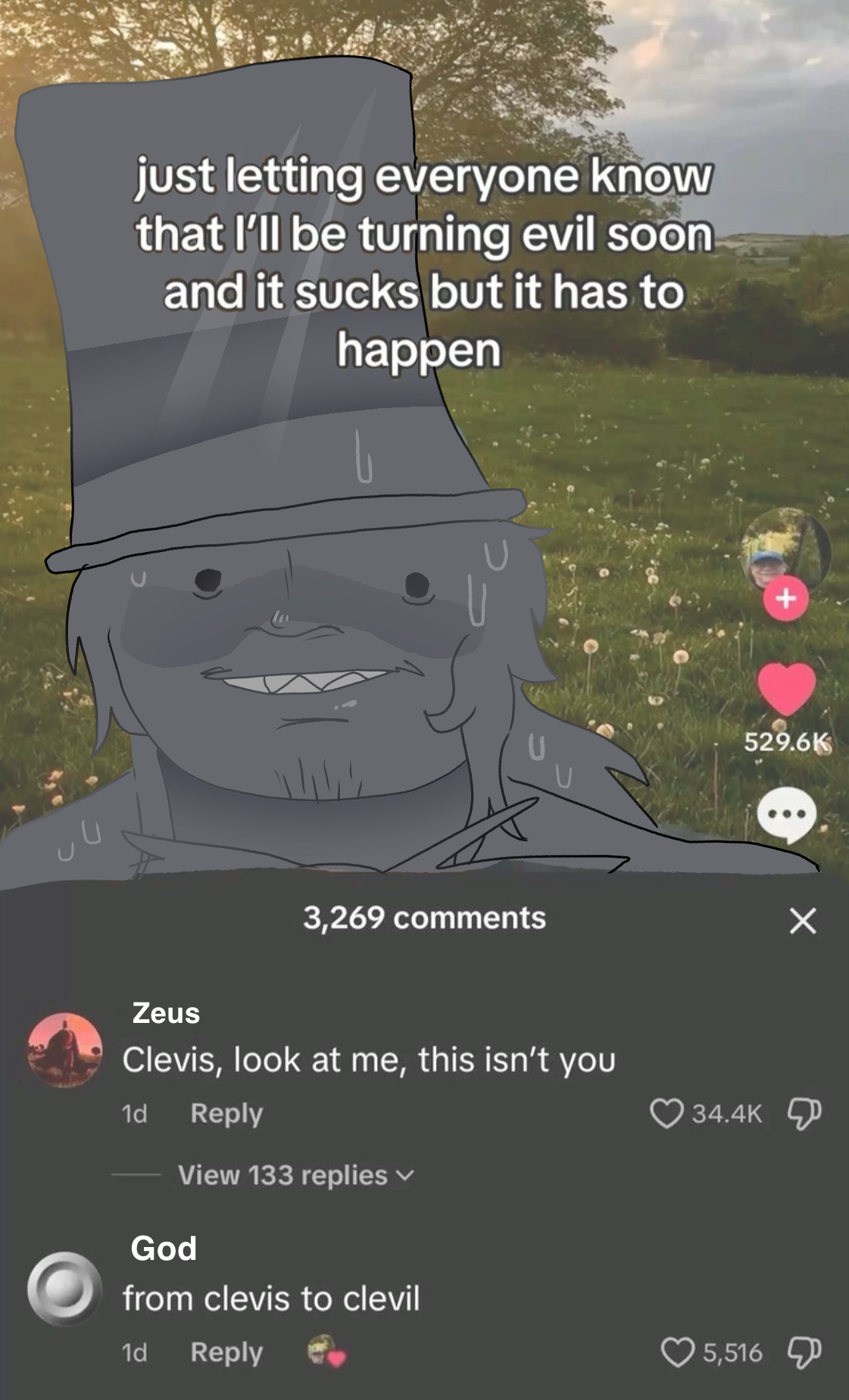Open Zeus's profile avatar

coord(64,1050)
